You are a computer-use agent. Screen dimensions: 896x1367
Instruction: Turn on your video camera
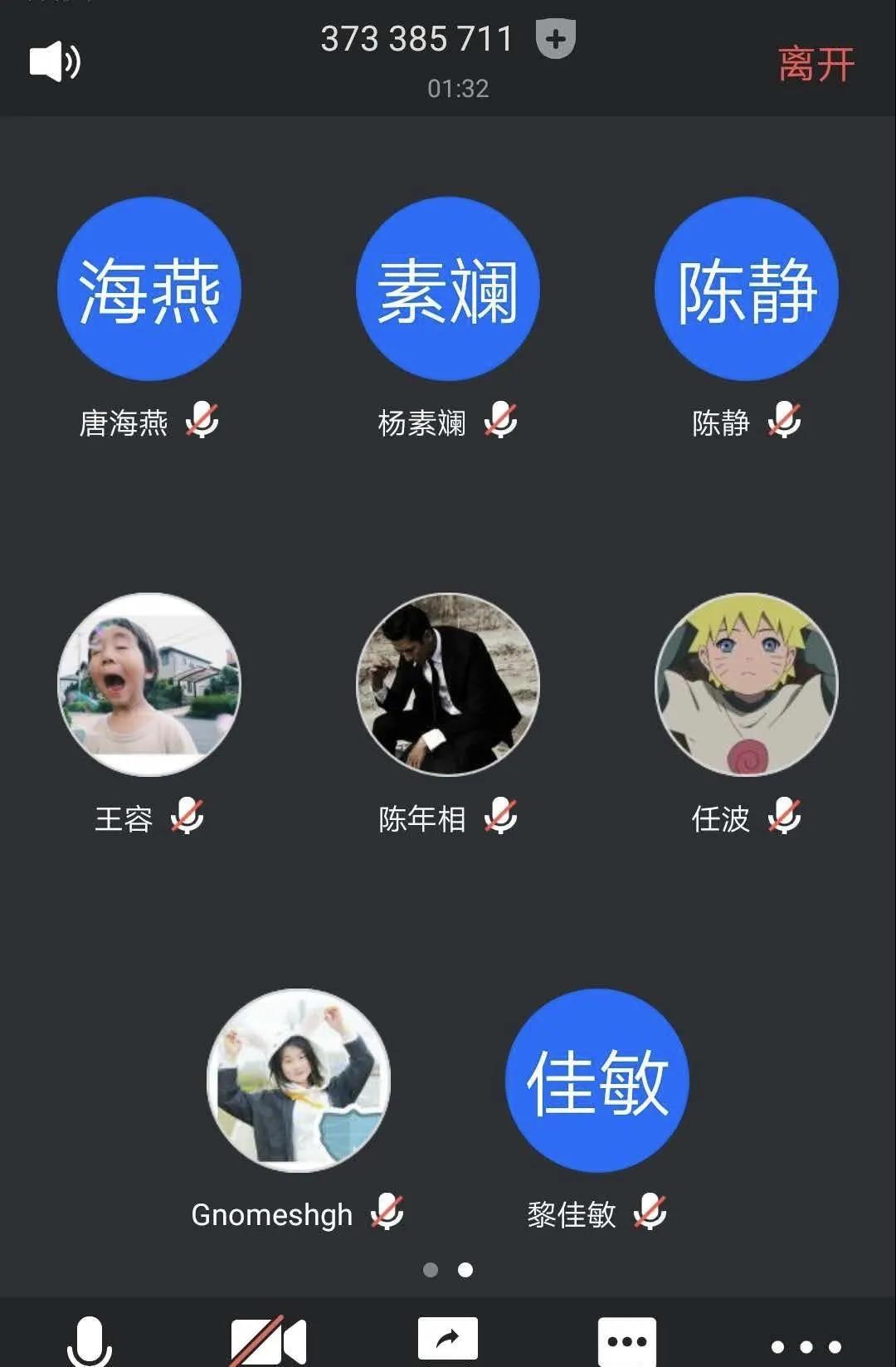pos(268,1340)
